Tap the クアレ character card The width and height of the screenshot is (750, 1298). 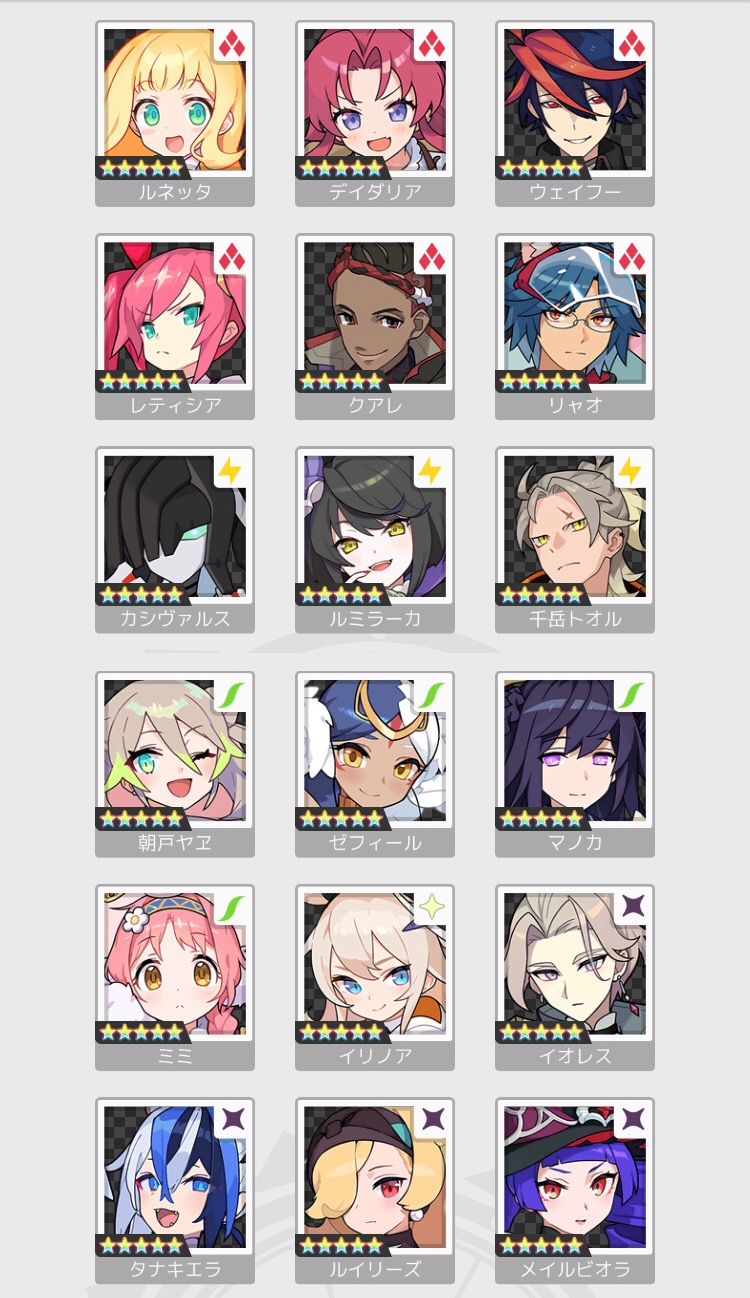tap(375, 316)
